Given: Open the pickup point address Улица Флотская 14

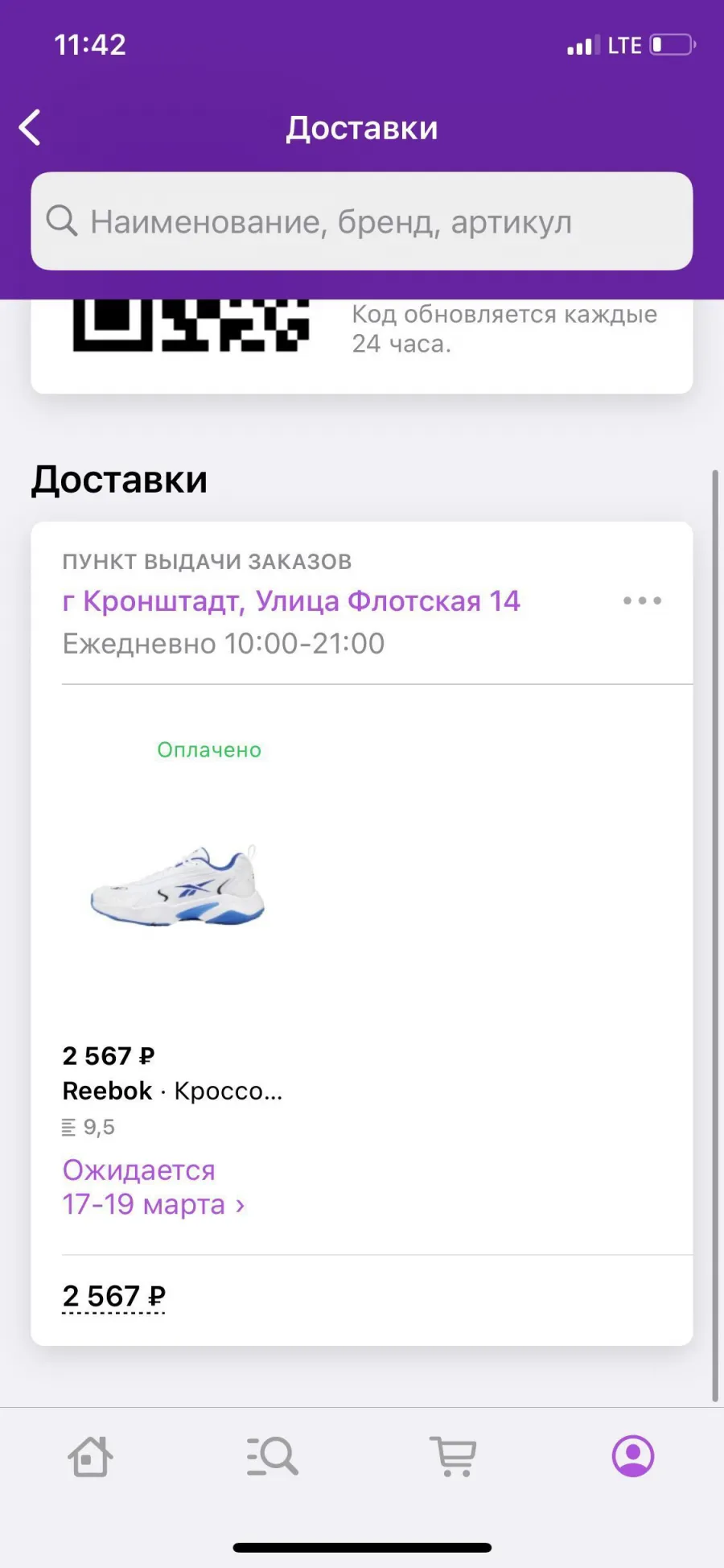Looking at the screenshot, I should coord(291,601).
